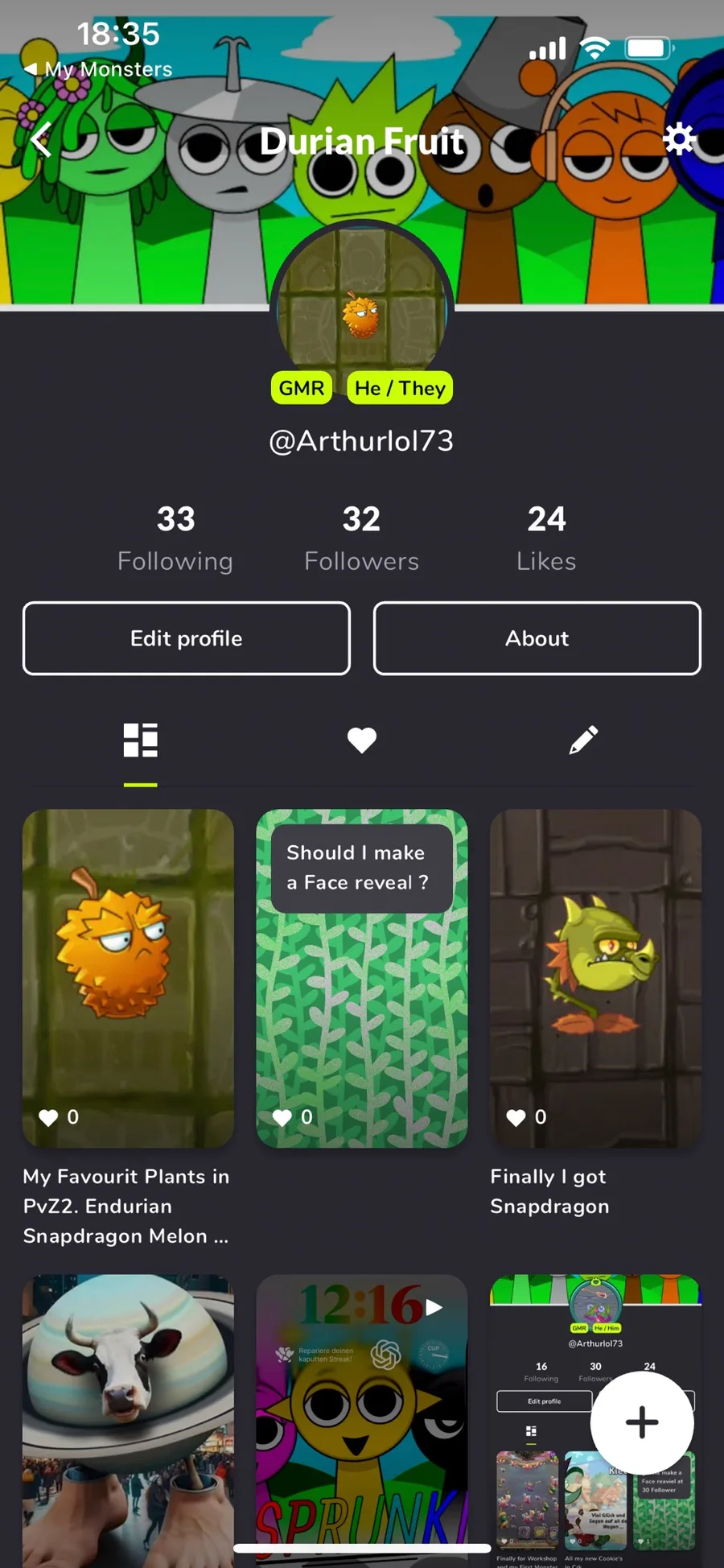This screenshot has height=1568, width=724.
Task: Open the My Favourit Plants post
Action: pos(129,978)
